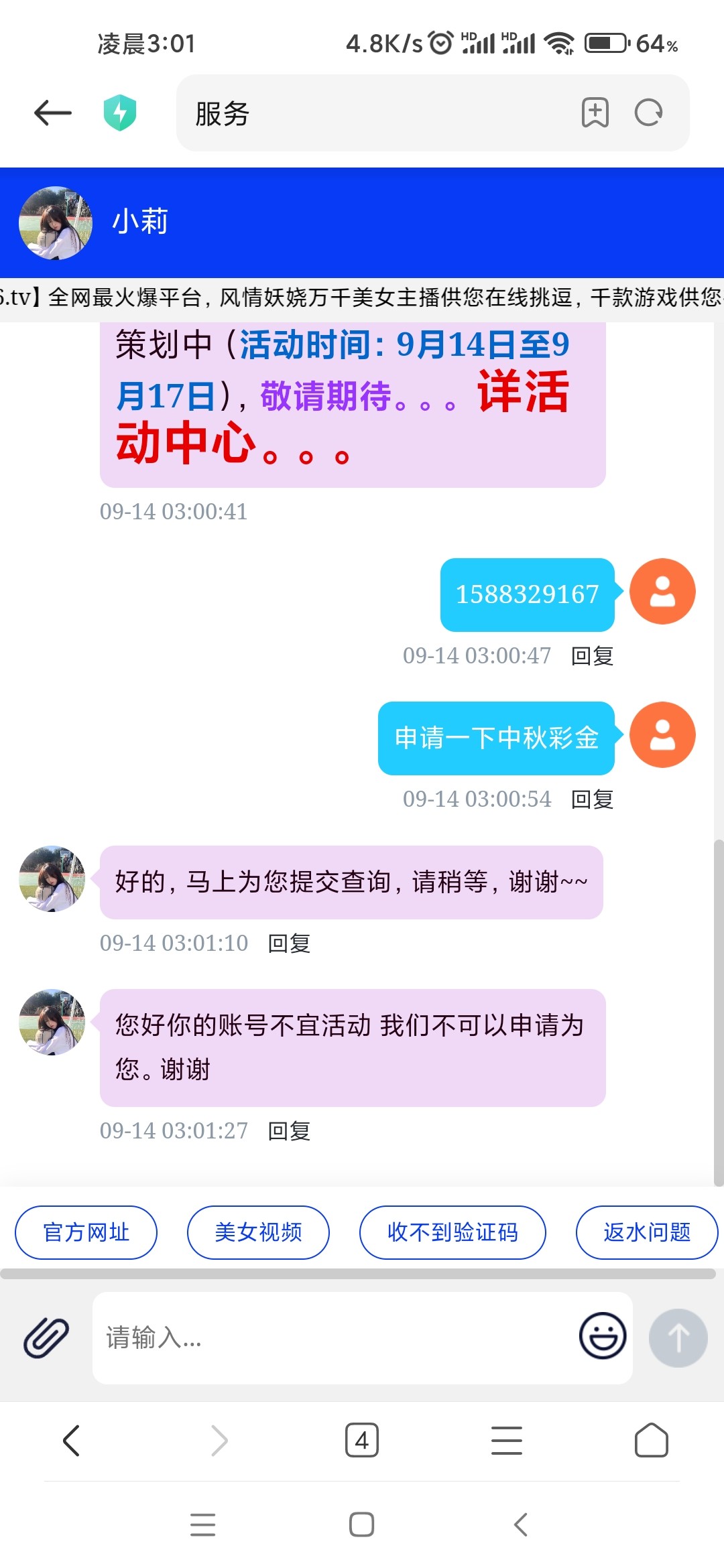Tap 回复 under the 1588329167 message
The height and width of the screenshot is (1568, 724).
pyautogui.click(x=592, y=655)
